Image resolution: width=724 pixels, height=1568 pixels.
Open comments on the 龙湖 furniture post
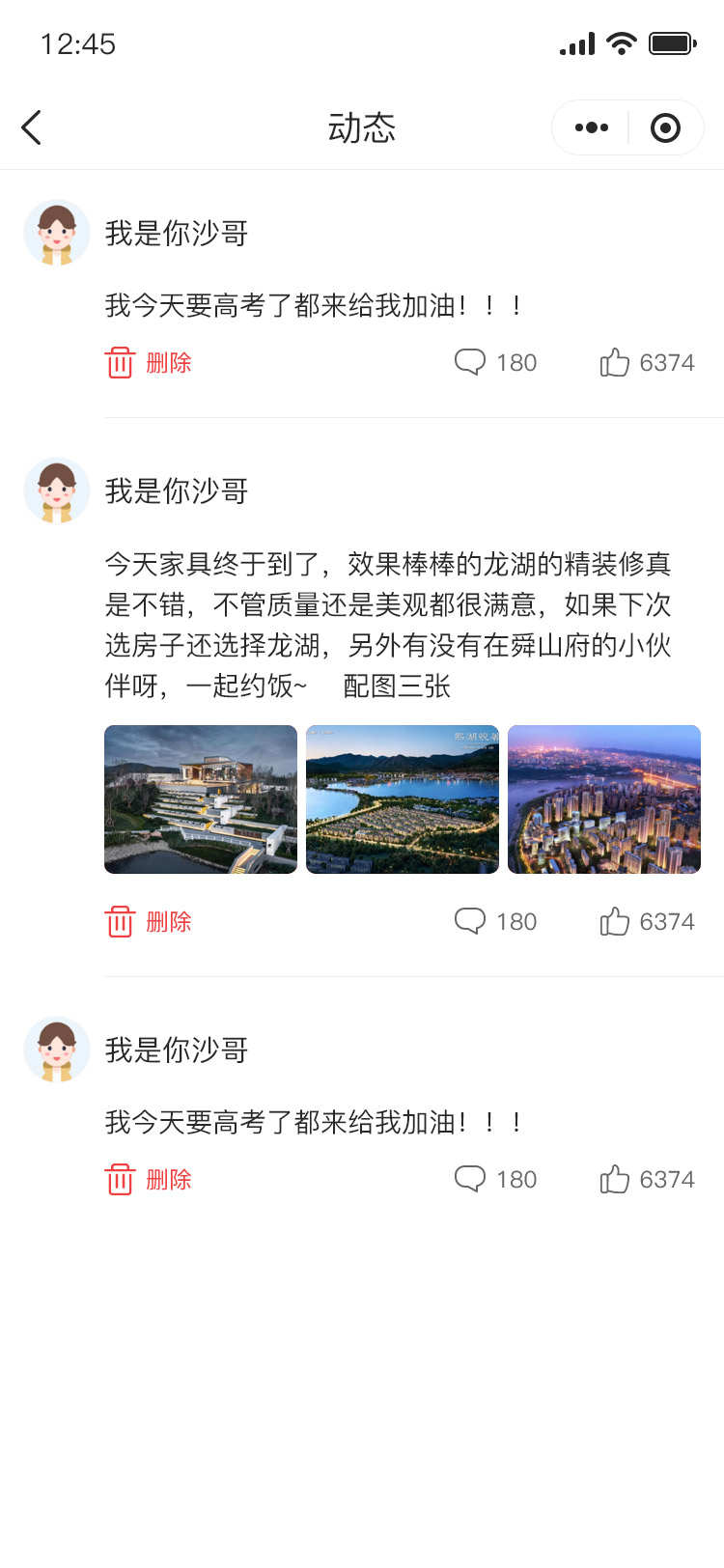point(495,922)
